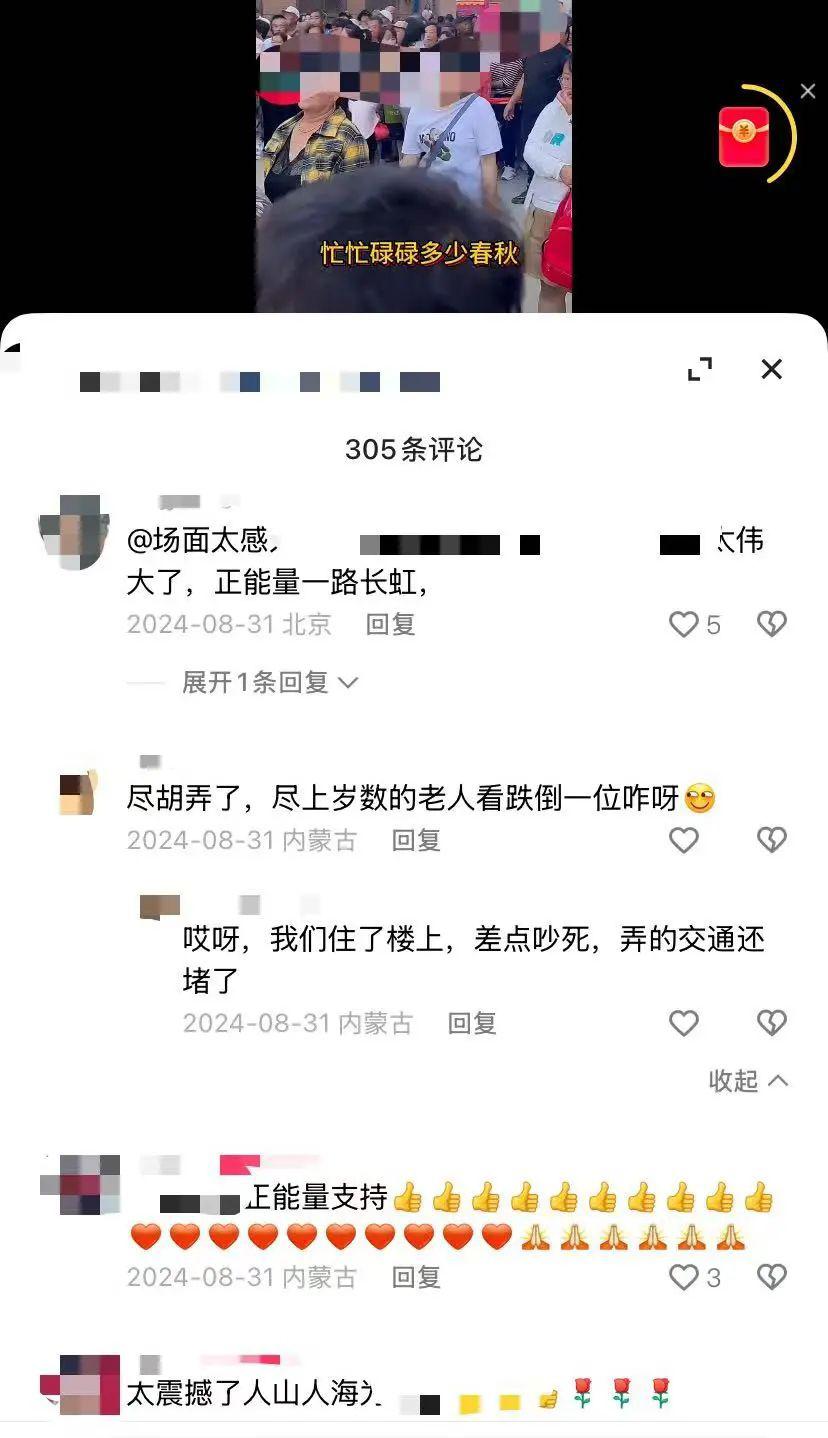Image resolution: width=828 pixels, height=1438 pixels.
Task: Dislike the 差点吵死 reply
Action: click(771, 1023)
